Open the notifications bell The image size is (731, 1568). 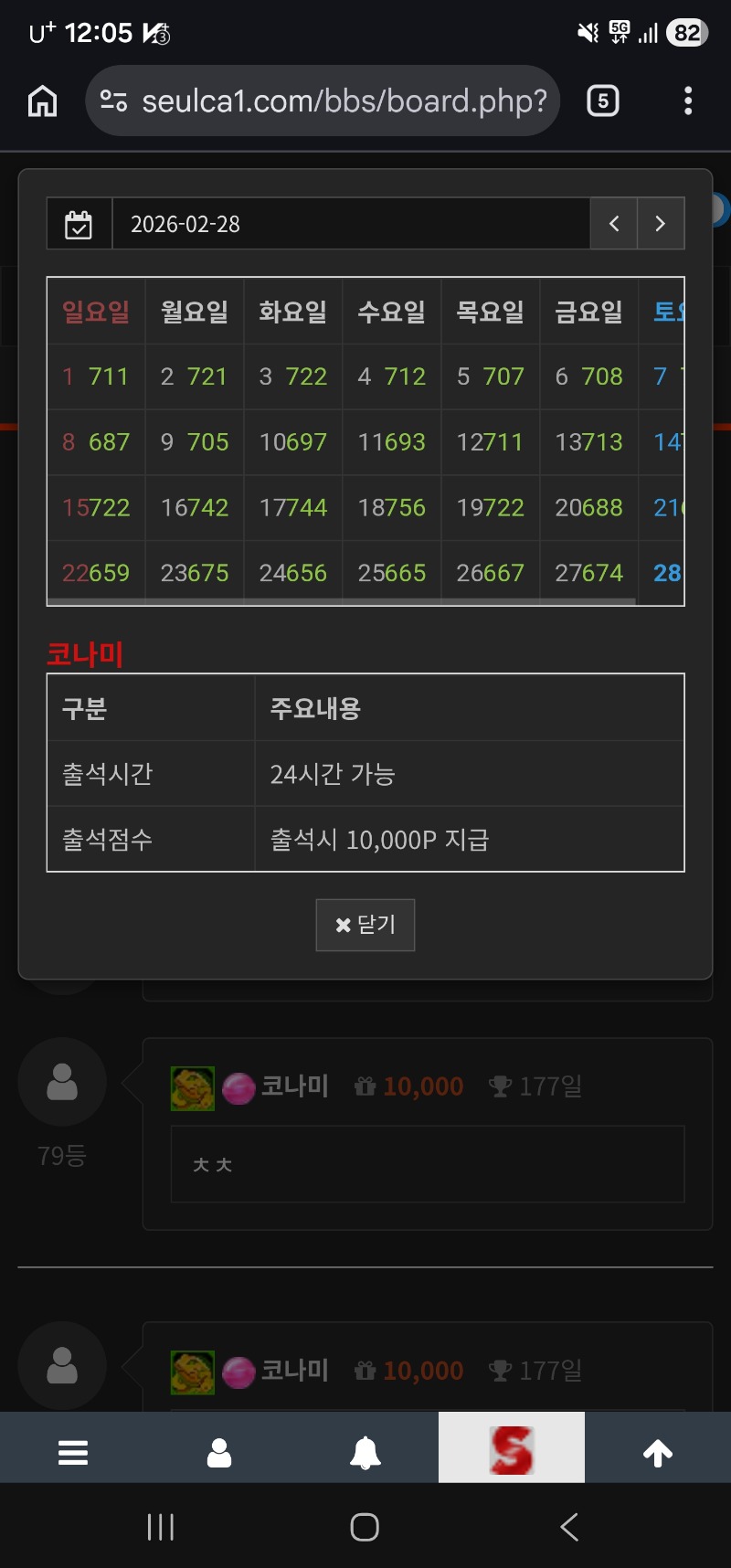click(365, 1452)
